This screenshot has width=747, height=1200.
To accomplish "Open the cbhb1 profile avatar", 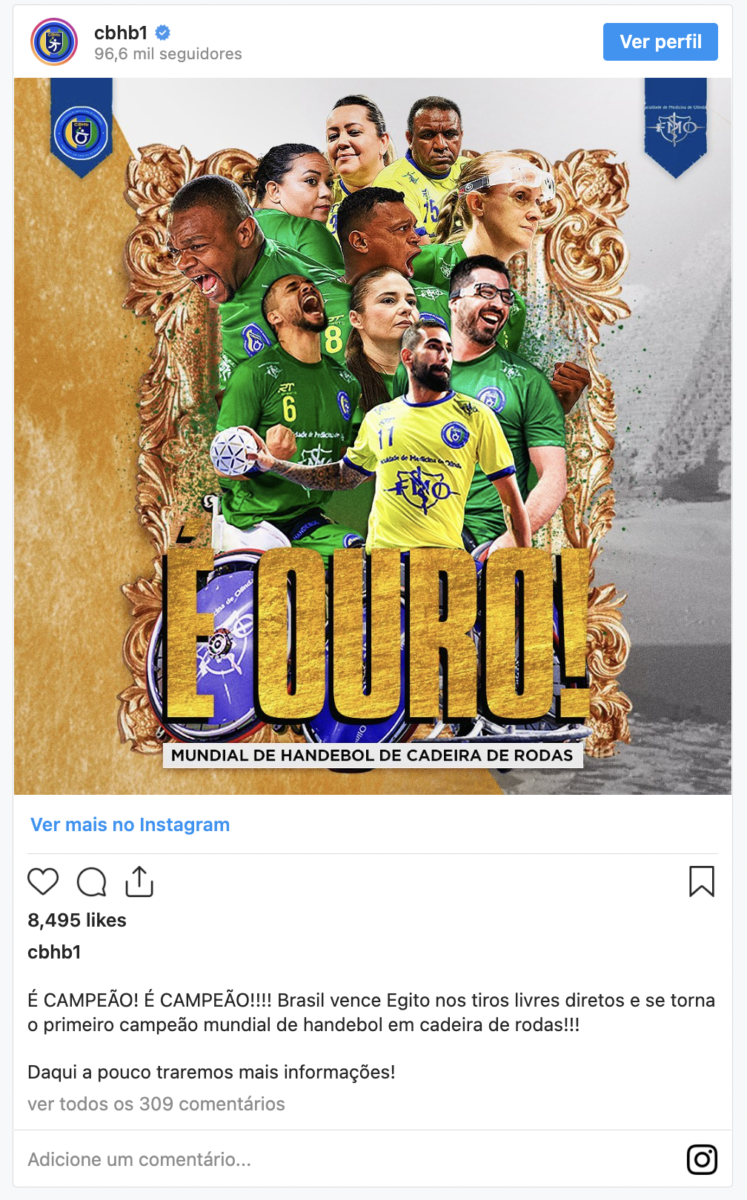I will [54, 42].
